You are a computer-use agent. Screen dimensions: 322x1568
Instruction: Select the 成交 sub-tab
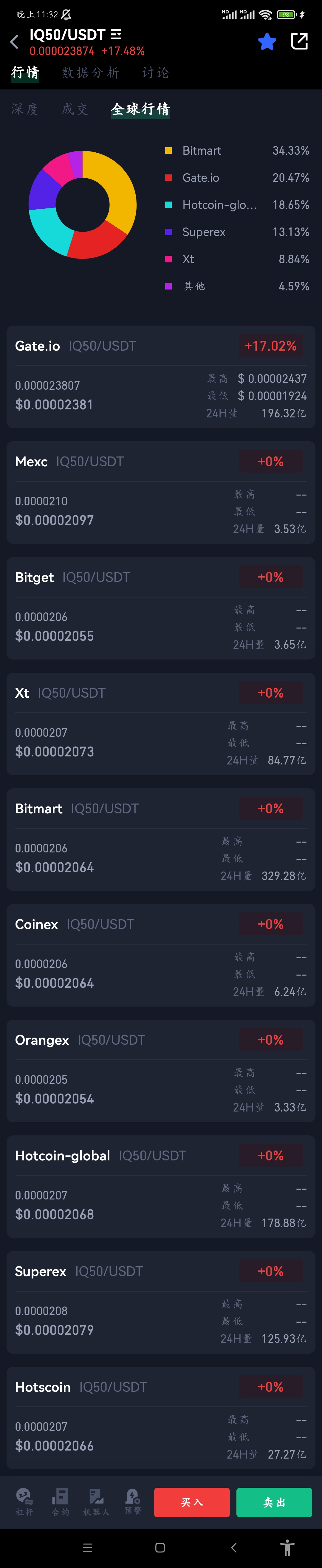(75, 109)
